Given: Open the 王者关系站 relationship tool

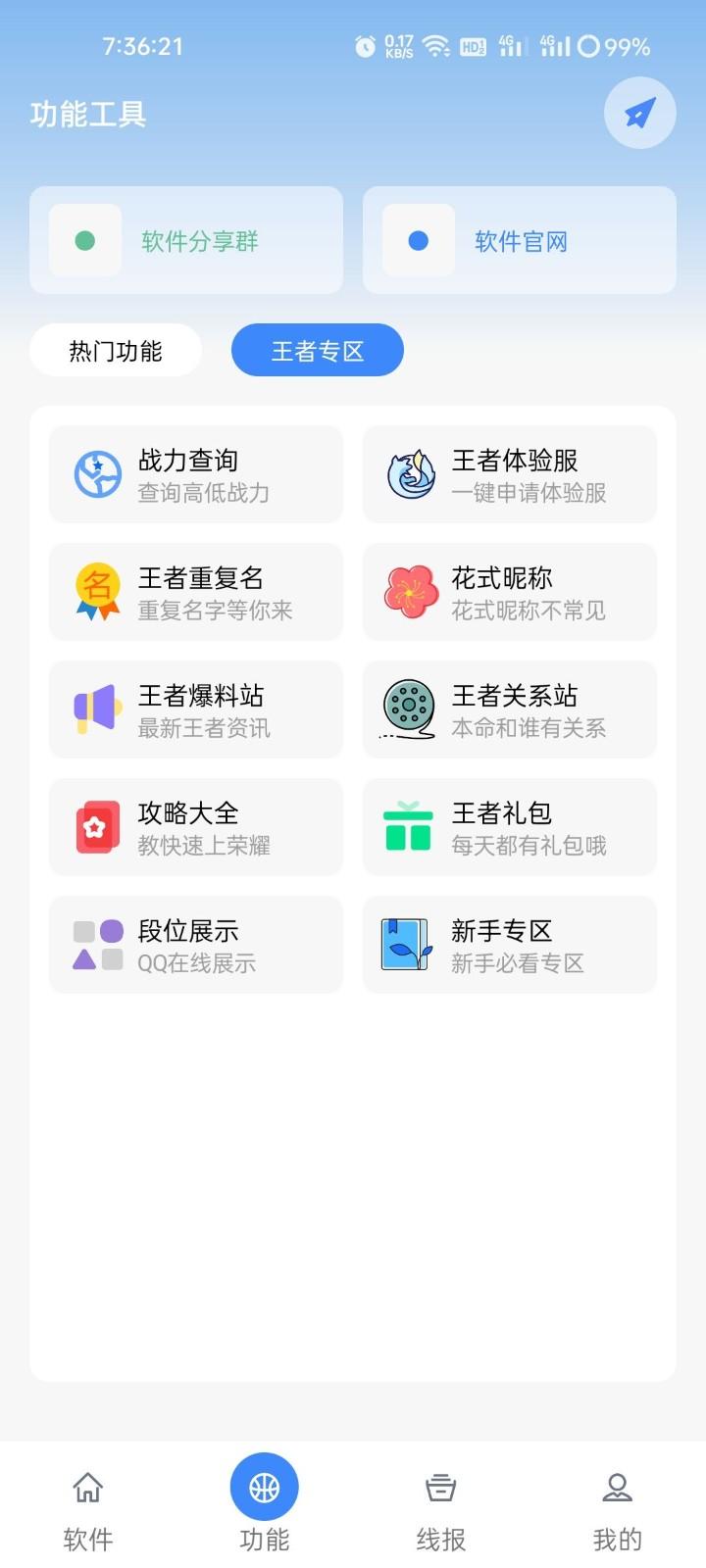Looking at the screenshot, I should pyautogui.click(x=510, y=709).
